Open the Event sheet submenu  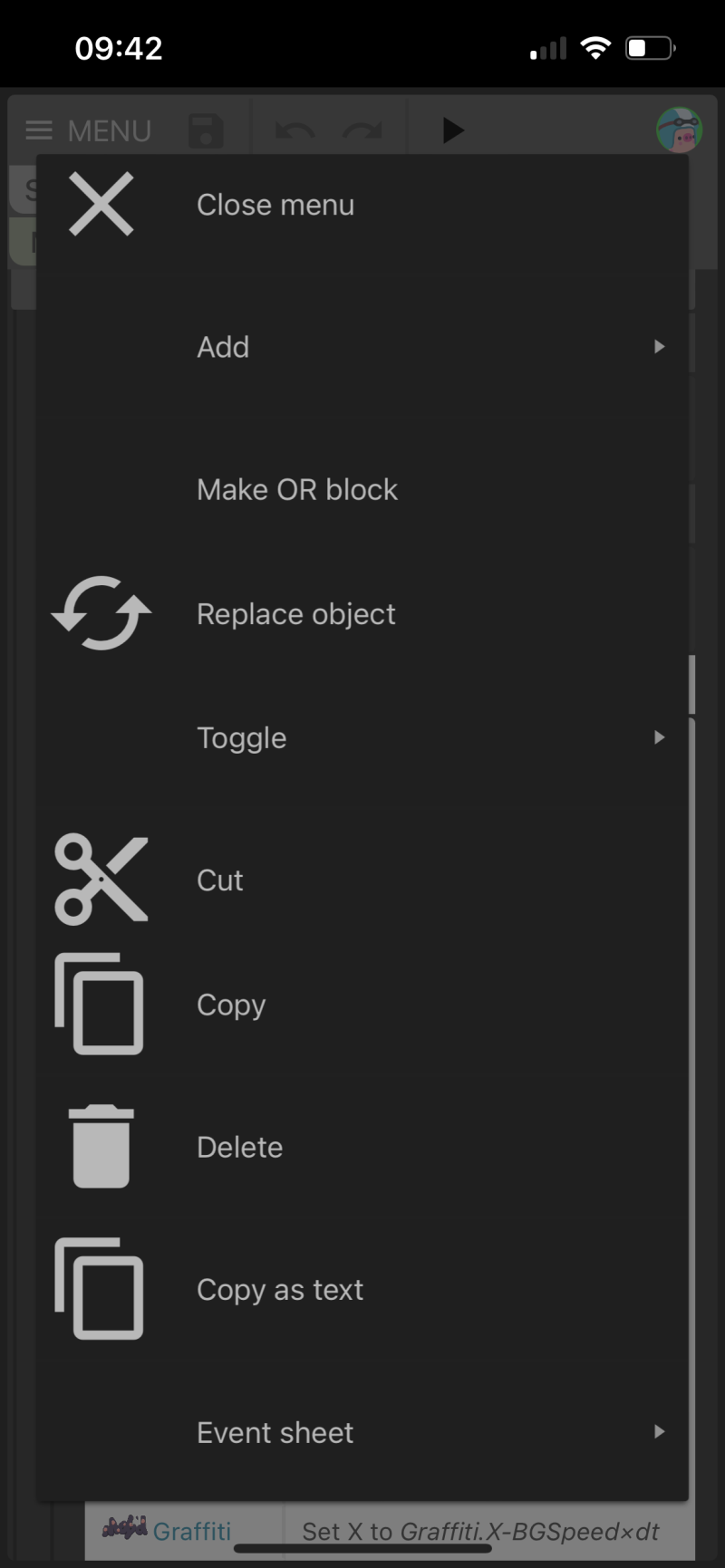[x=362, y=1432]
